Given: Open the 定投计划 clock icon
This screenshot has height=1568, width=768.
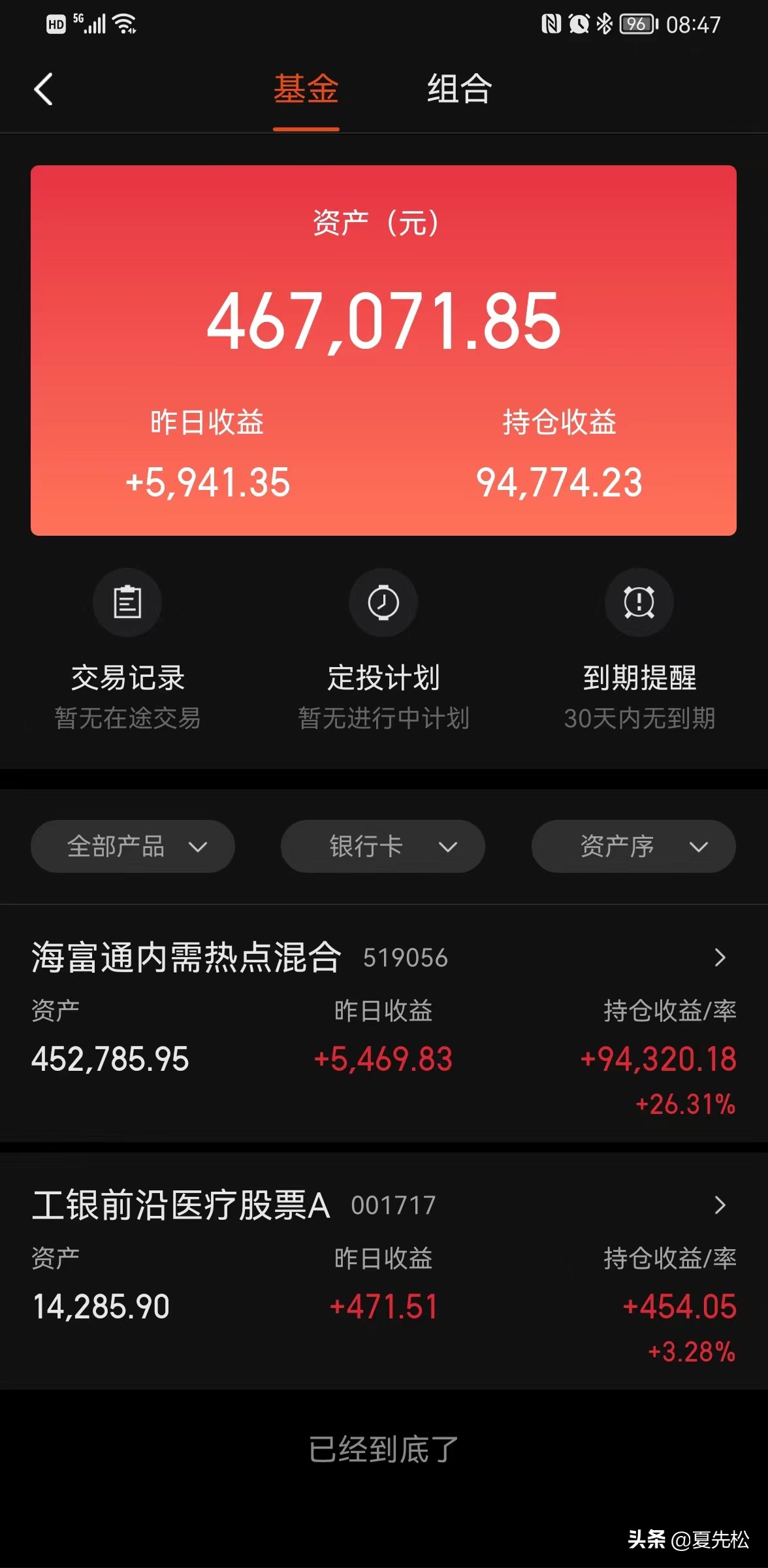Looking at the screenshot, I should (383, 602).
